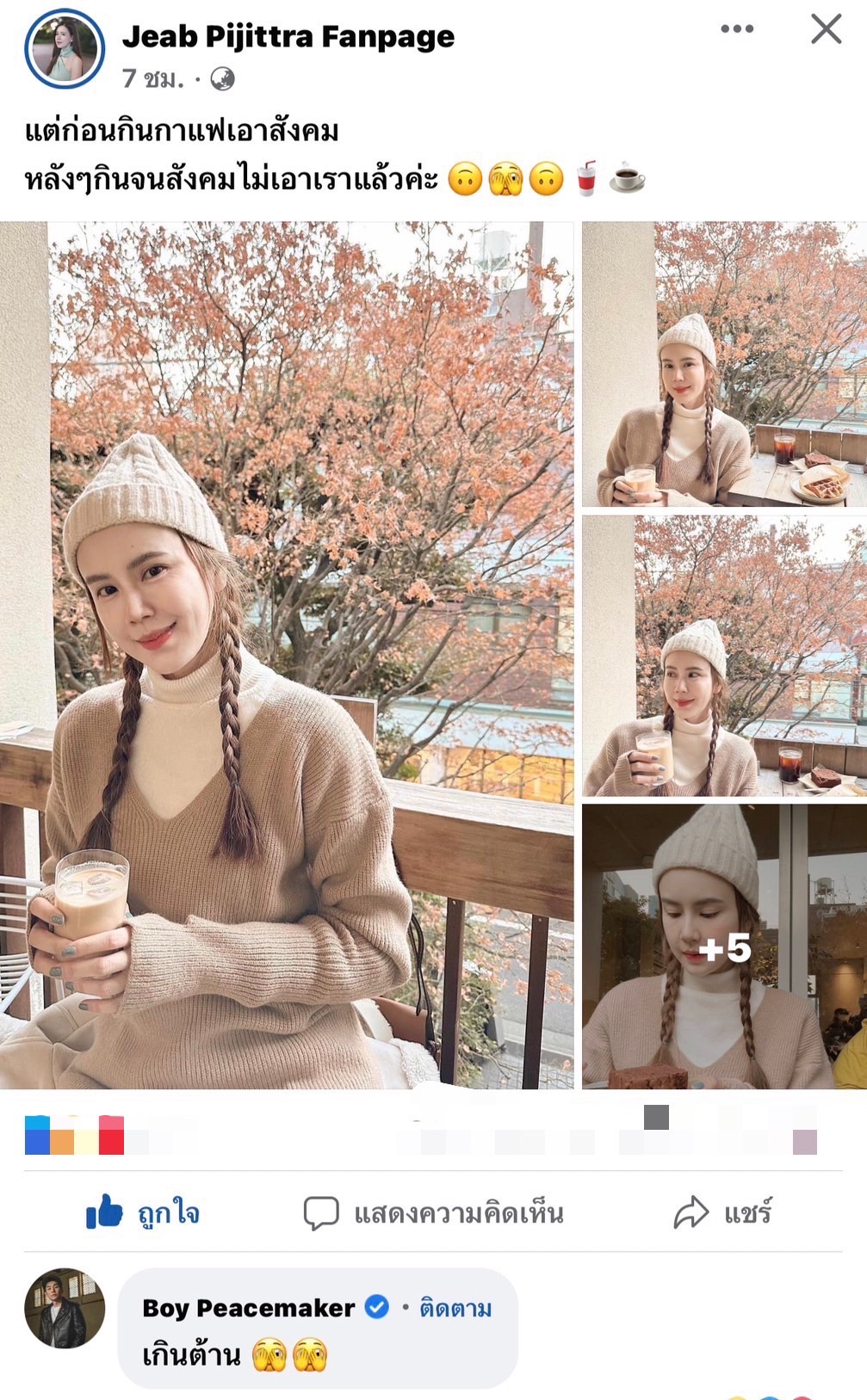Like this post with ถูกใจ

pyautogui.click(x=143, y=1212)
